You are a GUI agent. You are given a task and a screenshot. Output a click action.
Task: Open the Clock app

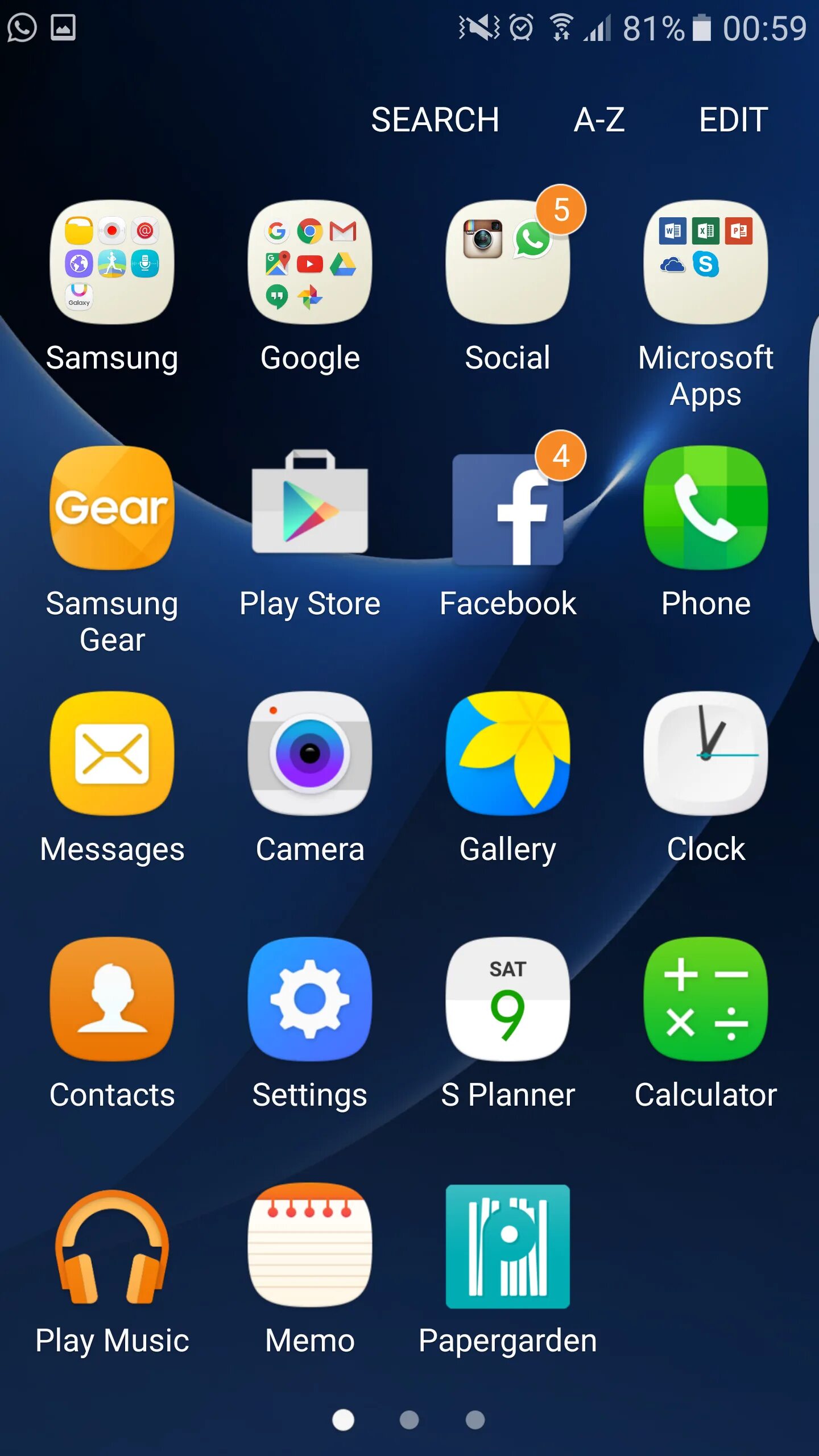[706, 756]
